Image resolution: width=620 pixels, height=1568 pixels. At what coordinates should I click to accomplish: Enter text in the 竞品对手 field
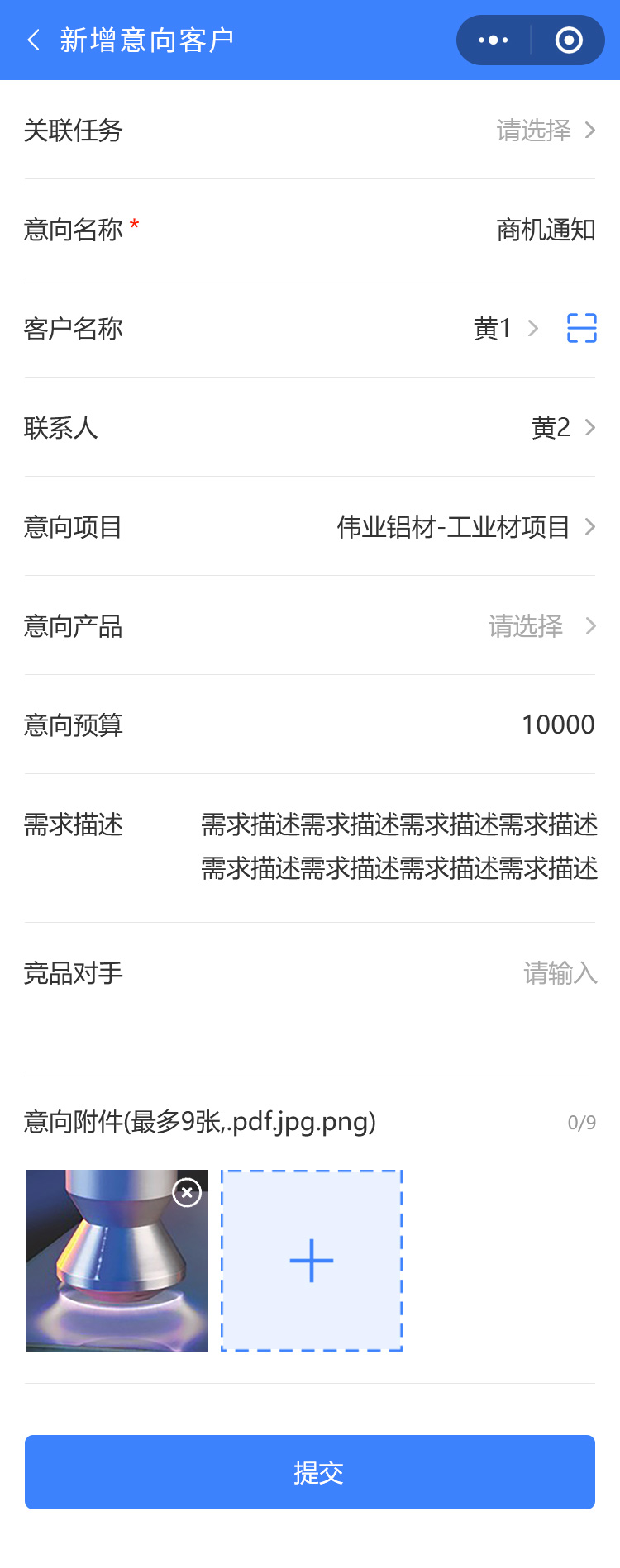[559, 973]
